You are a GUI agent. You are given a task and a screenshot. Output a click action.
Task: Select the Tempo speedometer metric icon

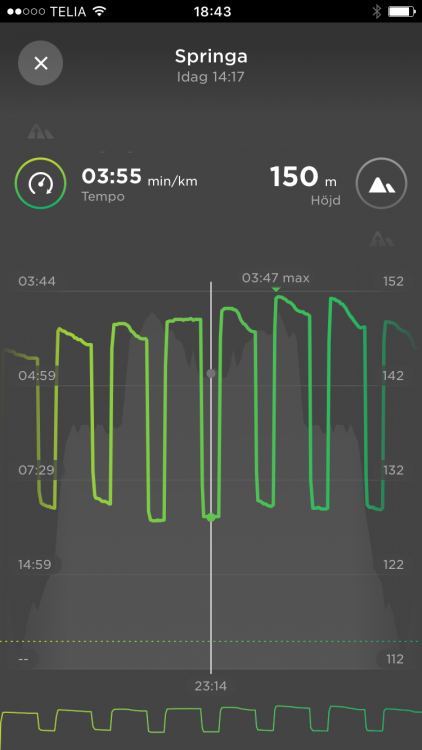pos(40,183)
